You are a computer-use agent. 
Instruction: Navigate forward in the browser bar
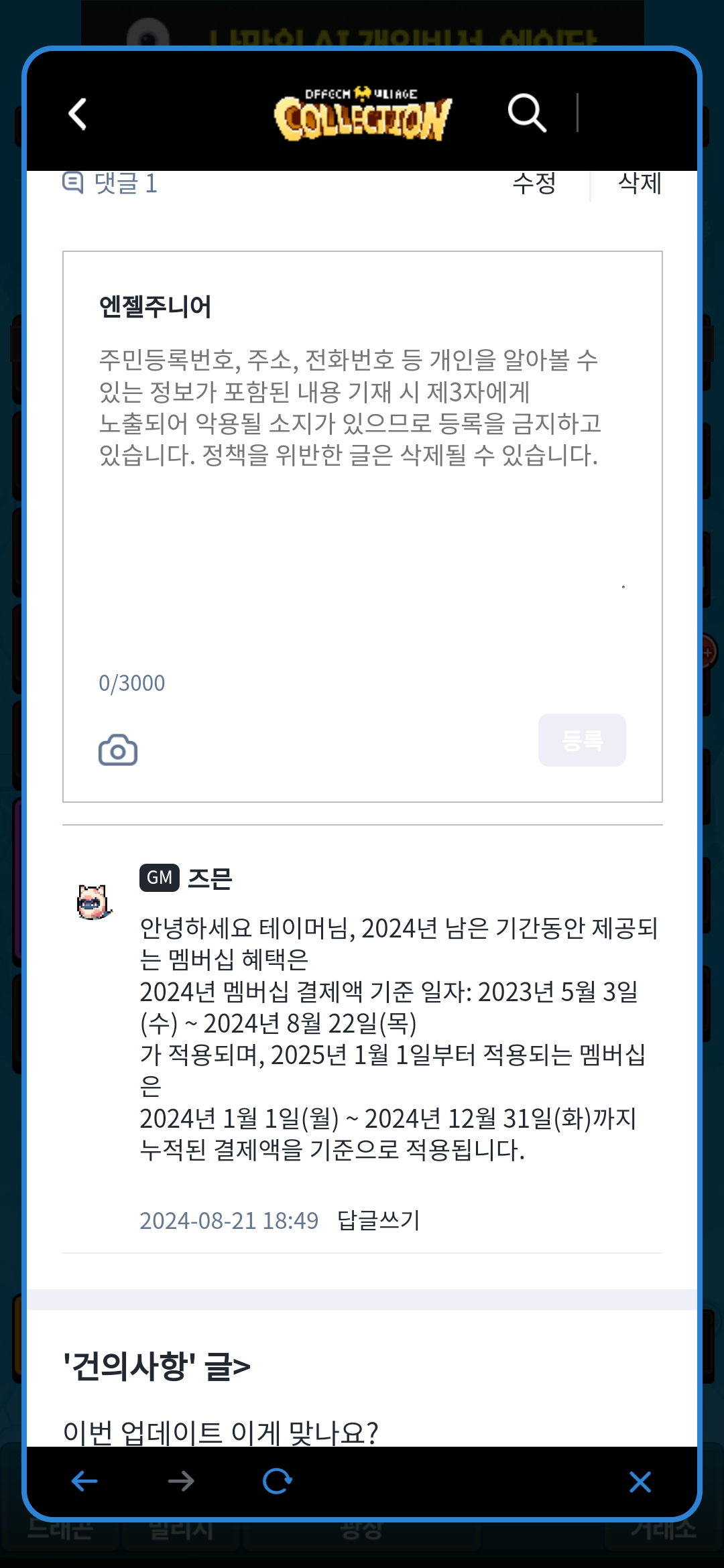pos(181,1482)
